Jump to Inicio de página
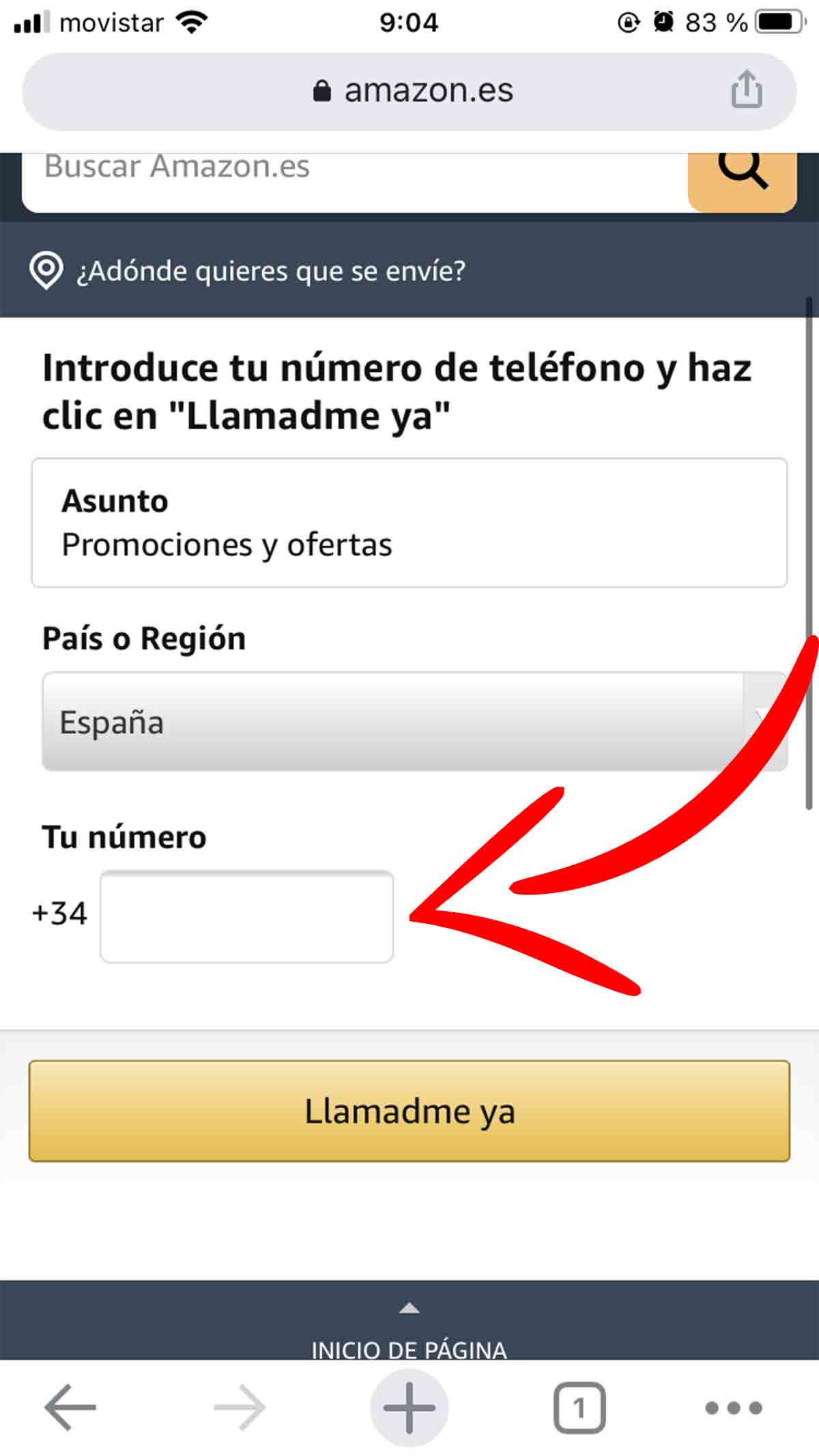The width and height of the screenshot is (819, 1456). point(409,1330)
